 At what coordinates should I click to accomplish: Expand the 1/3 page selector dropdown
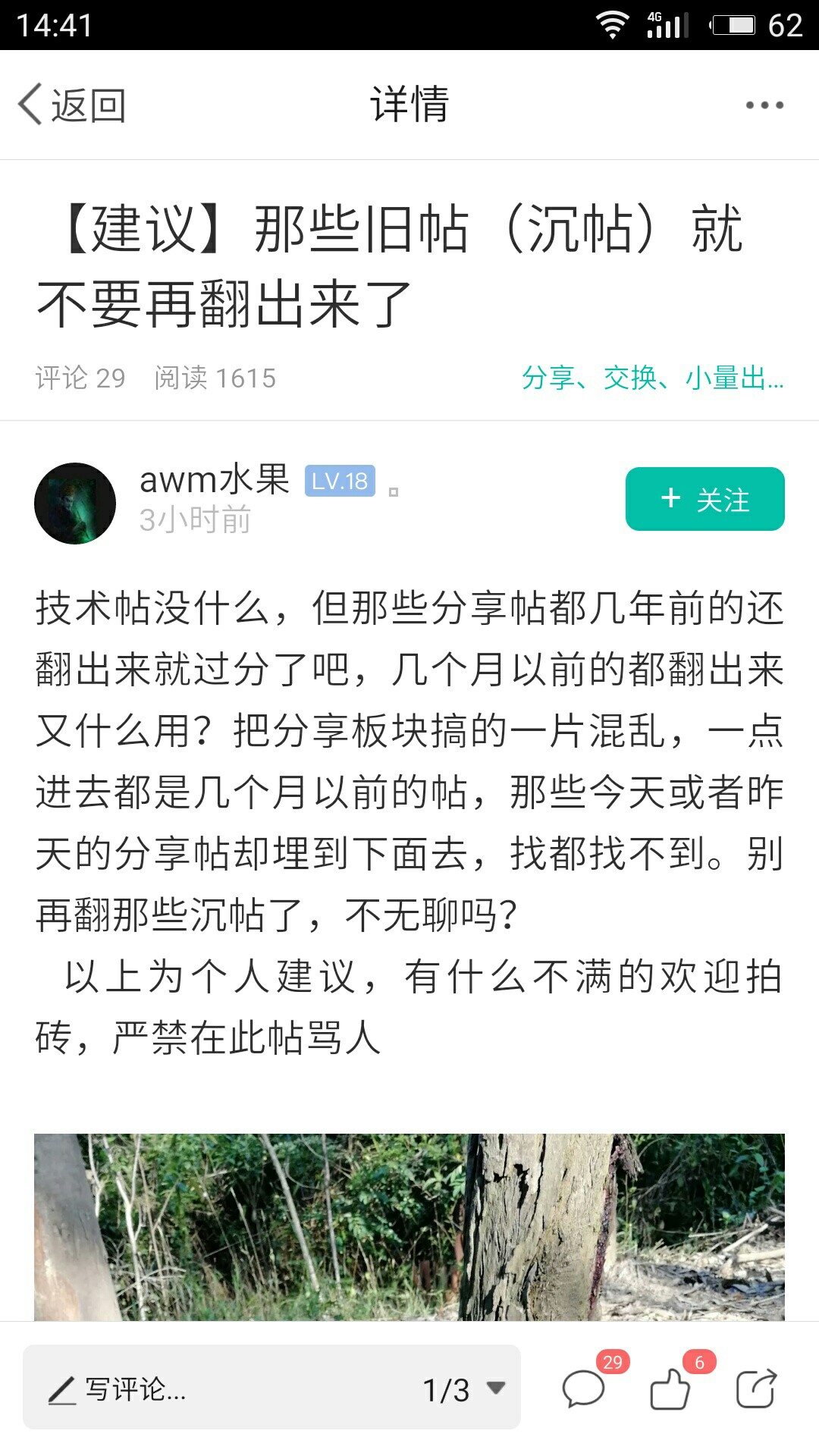[x=463, y=1389]
